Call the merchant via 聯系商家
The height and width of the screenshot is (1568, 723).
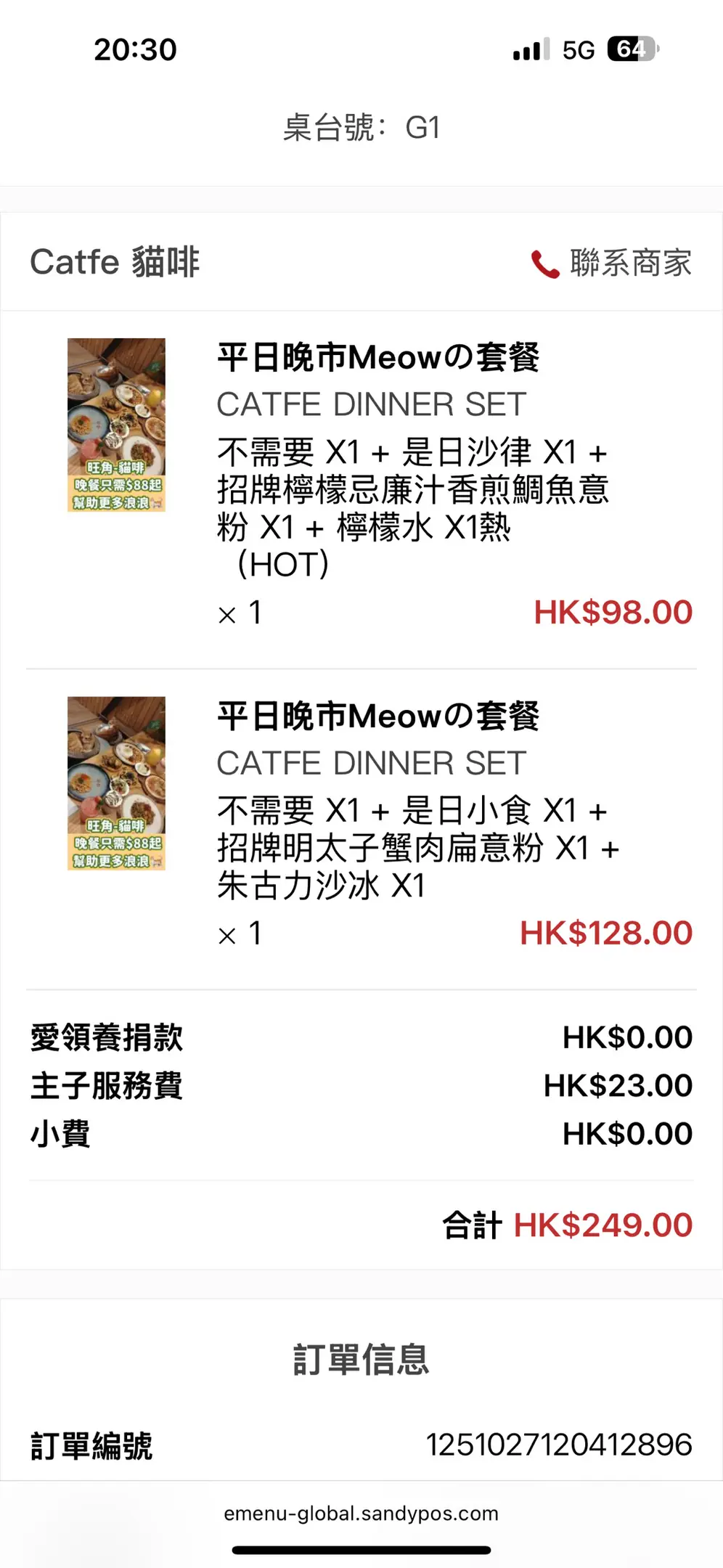point(612,263)
